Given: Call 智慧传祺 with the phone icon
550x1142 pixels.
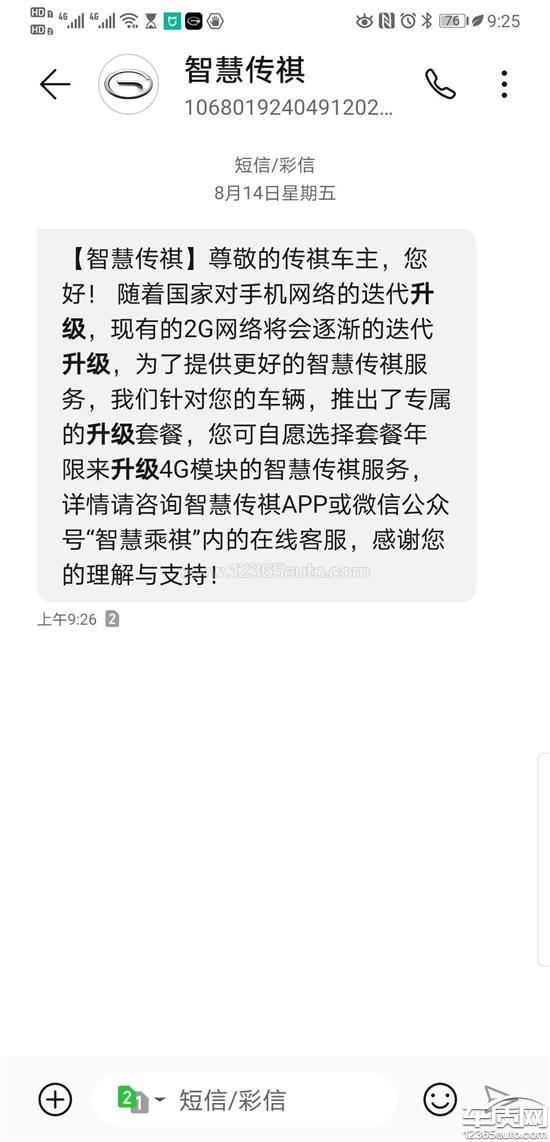Looking at the screenshot, I should [440, 84].
